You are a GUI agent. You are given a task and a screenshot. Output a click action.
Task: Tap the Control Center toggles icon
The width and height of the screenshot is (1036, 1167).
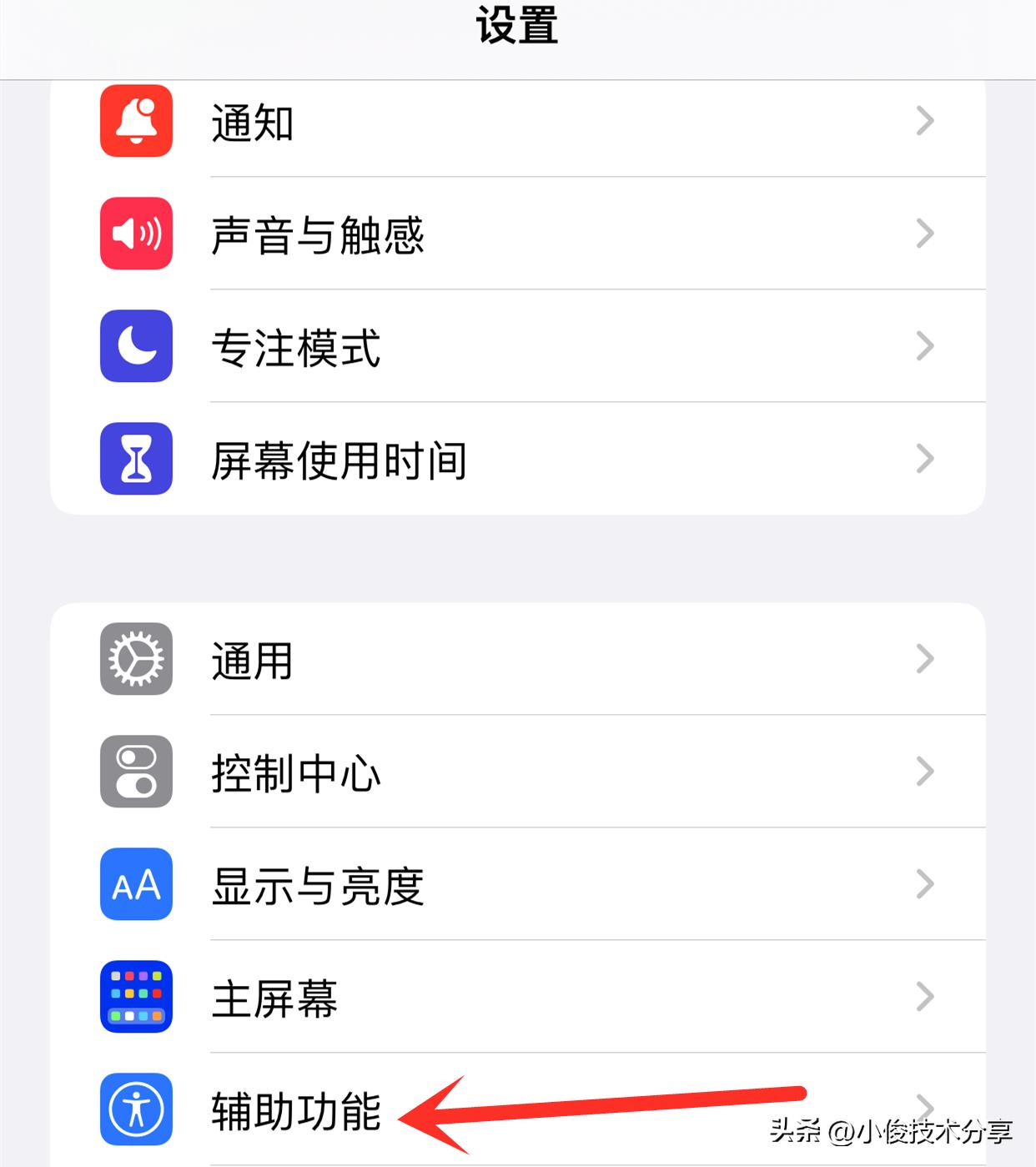click(x=136, y=772)
